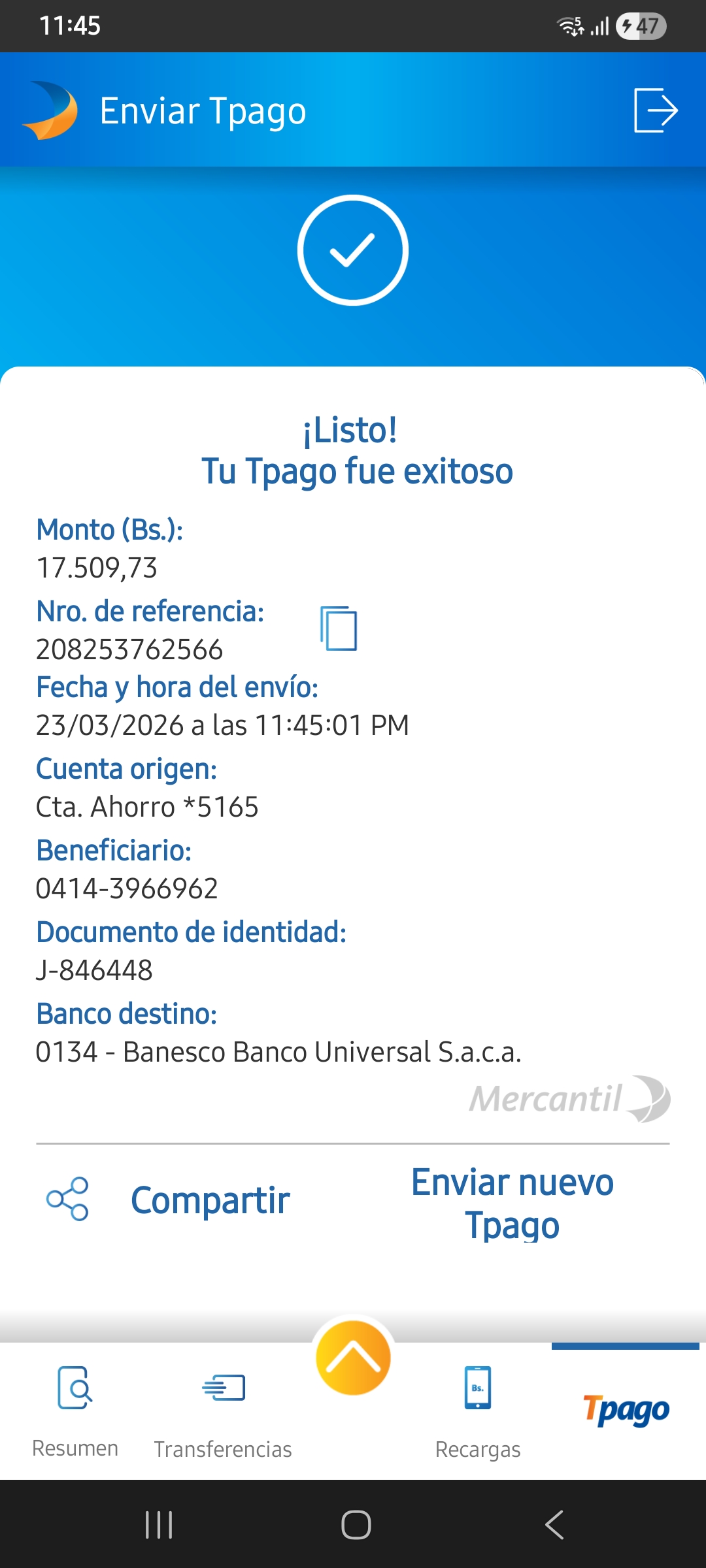Open the Transferencias tab

coord(223,1411)
